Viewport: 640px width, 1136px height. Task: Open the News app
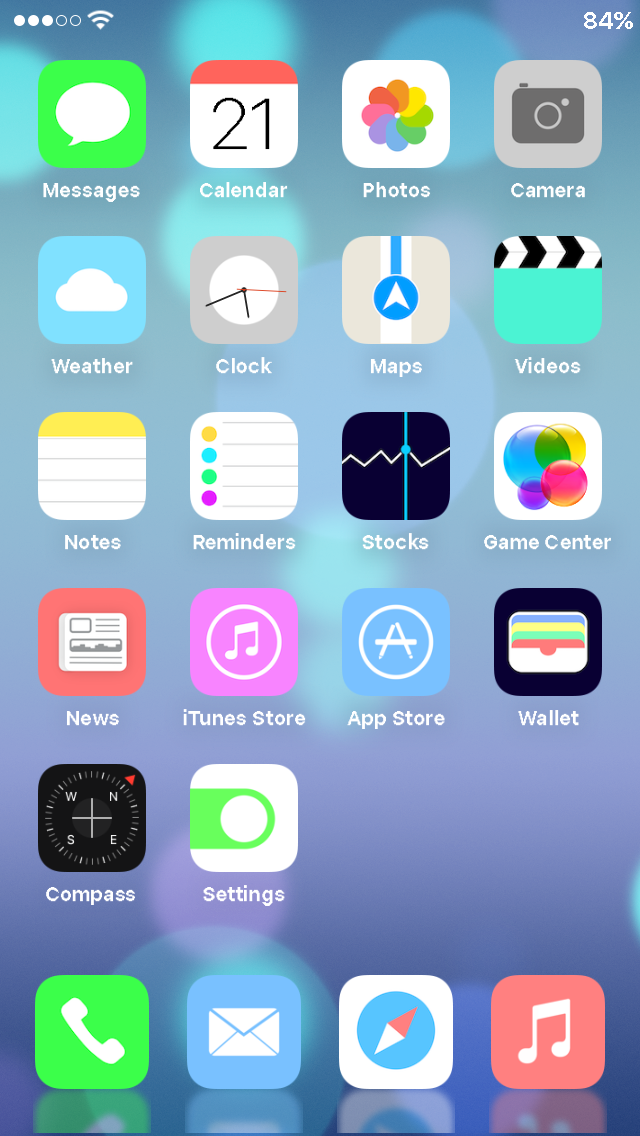click(x=92, y=642)
